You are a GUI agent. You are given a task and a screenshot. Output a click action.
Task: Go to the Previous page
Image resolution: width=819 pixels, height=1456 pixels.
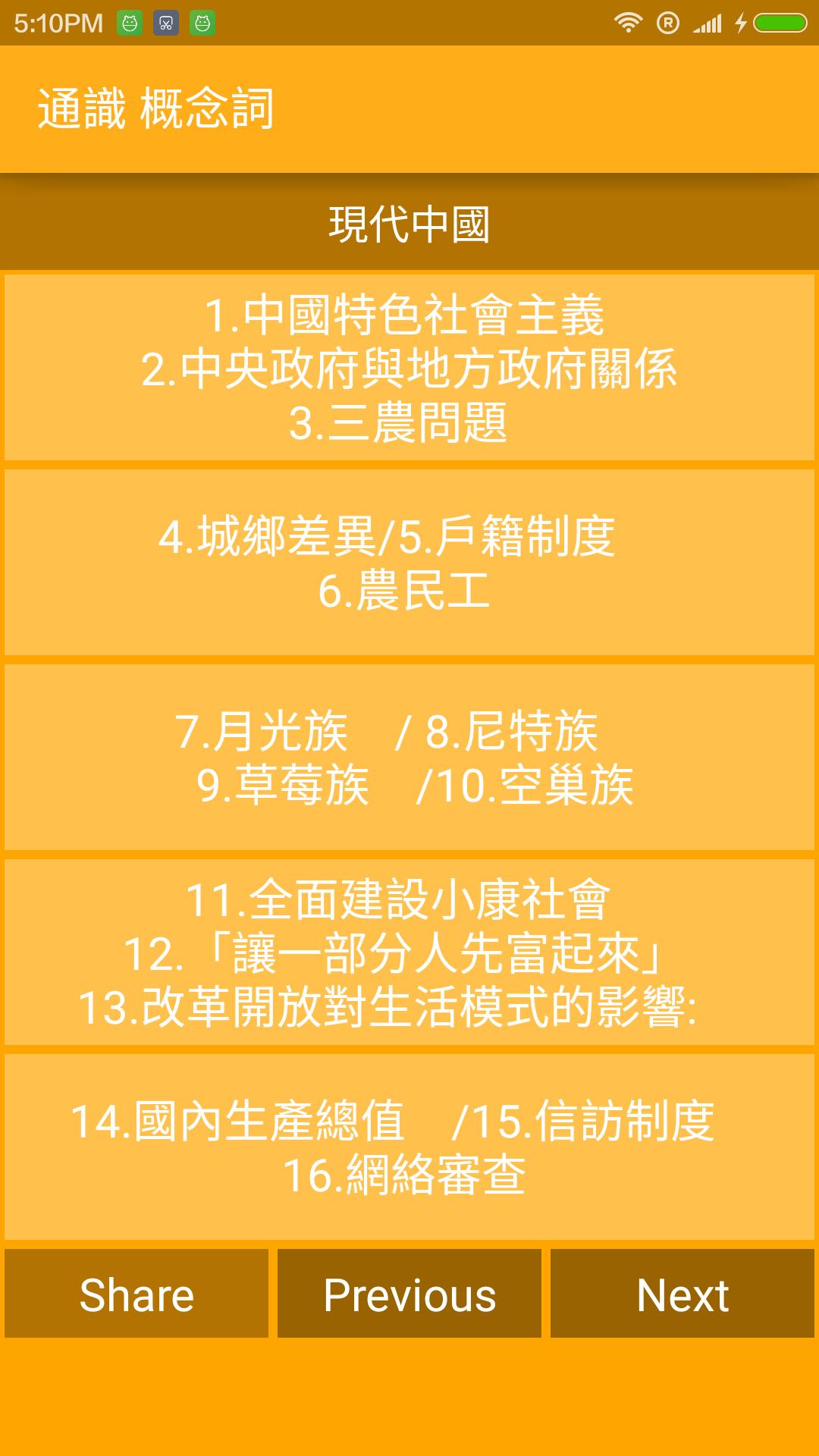409,1294
